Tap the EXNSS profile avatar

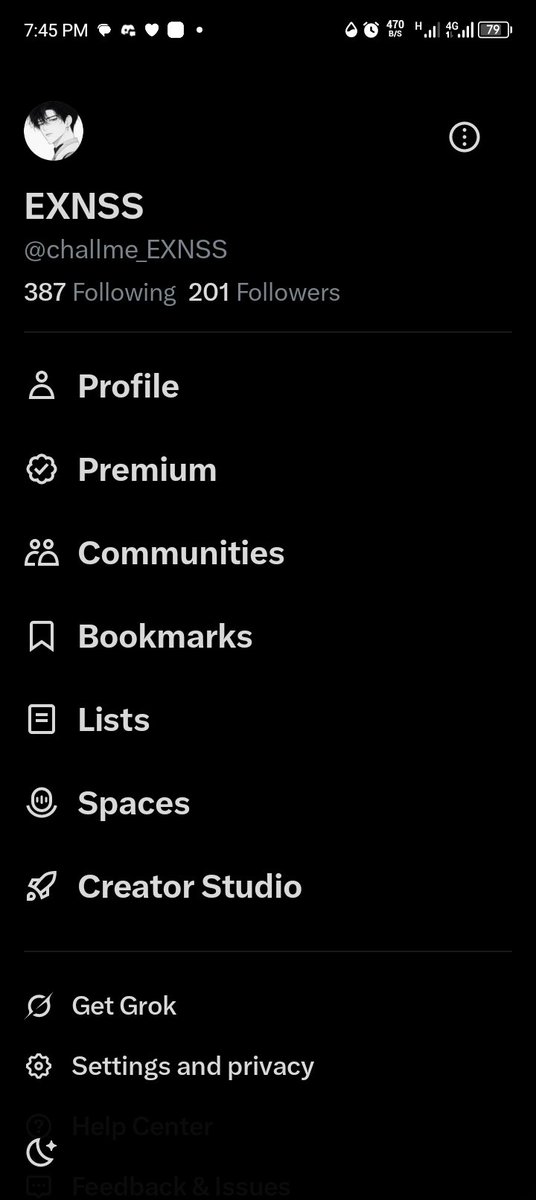pos(53,131)
